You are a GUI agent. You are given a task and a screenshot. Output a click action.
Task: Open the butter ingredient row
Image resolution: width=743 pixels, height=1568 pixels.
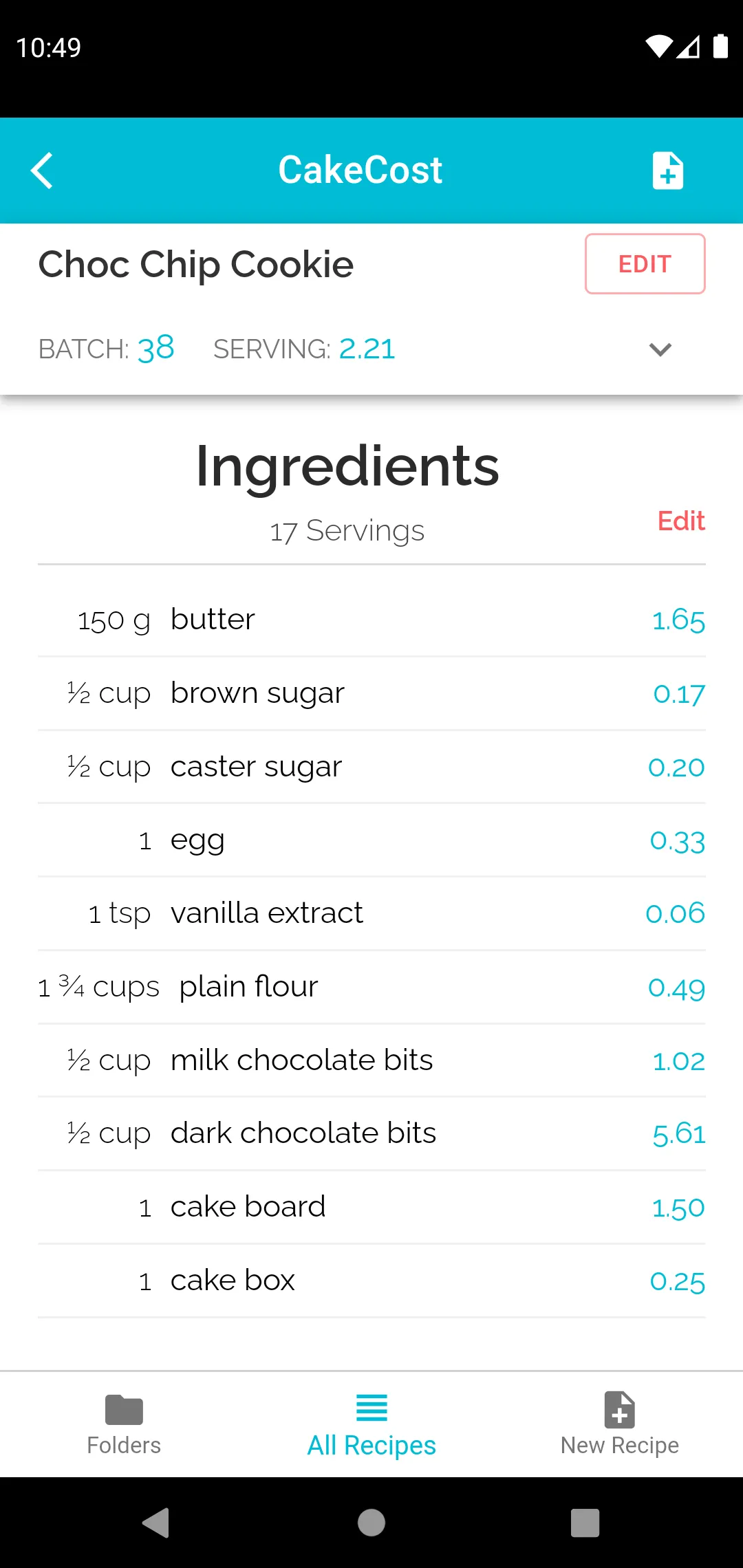[x=371, y=620]
